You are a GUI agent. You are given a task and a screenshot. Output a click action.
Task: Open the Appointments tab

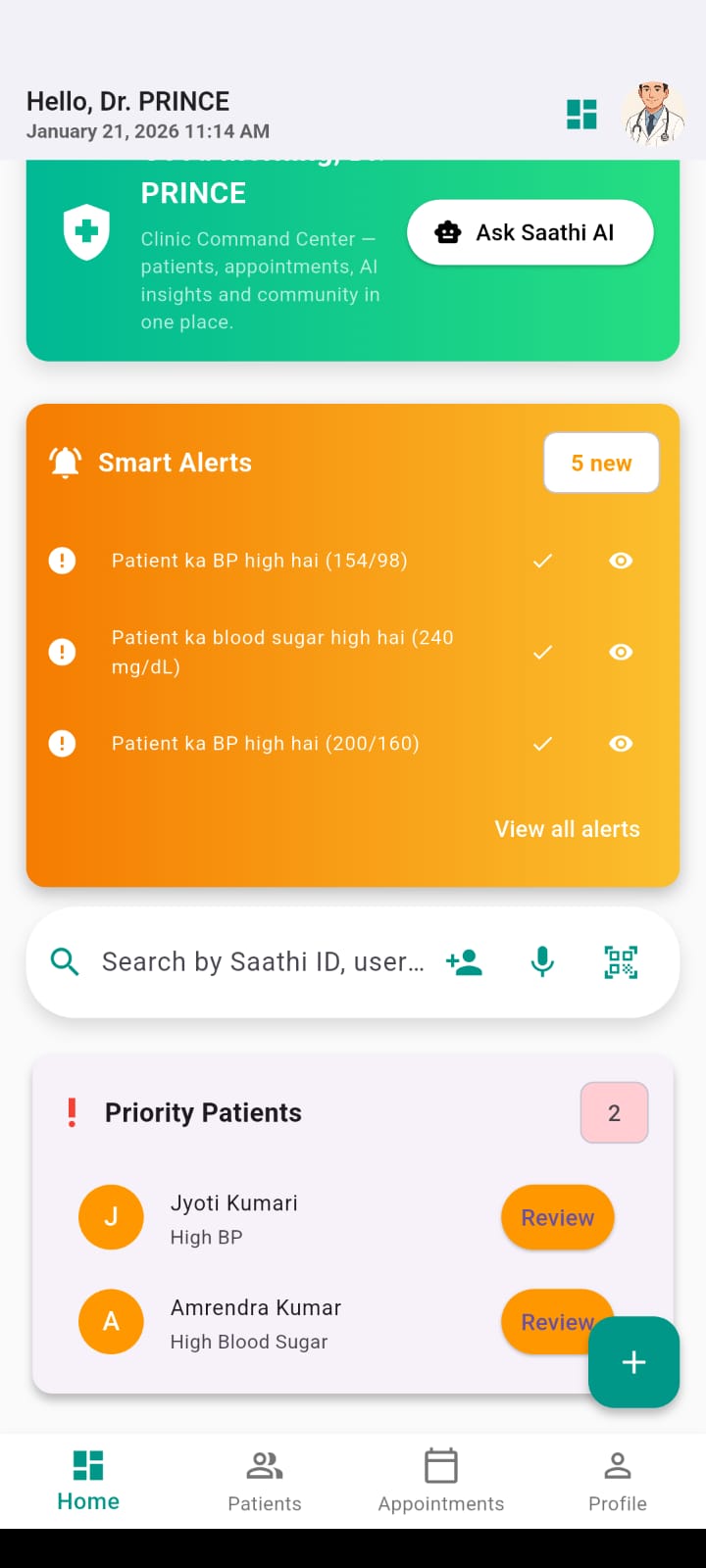coord(440,1480)
